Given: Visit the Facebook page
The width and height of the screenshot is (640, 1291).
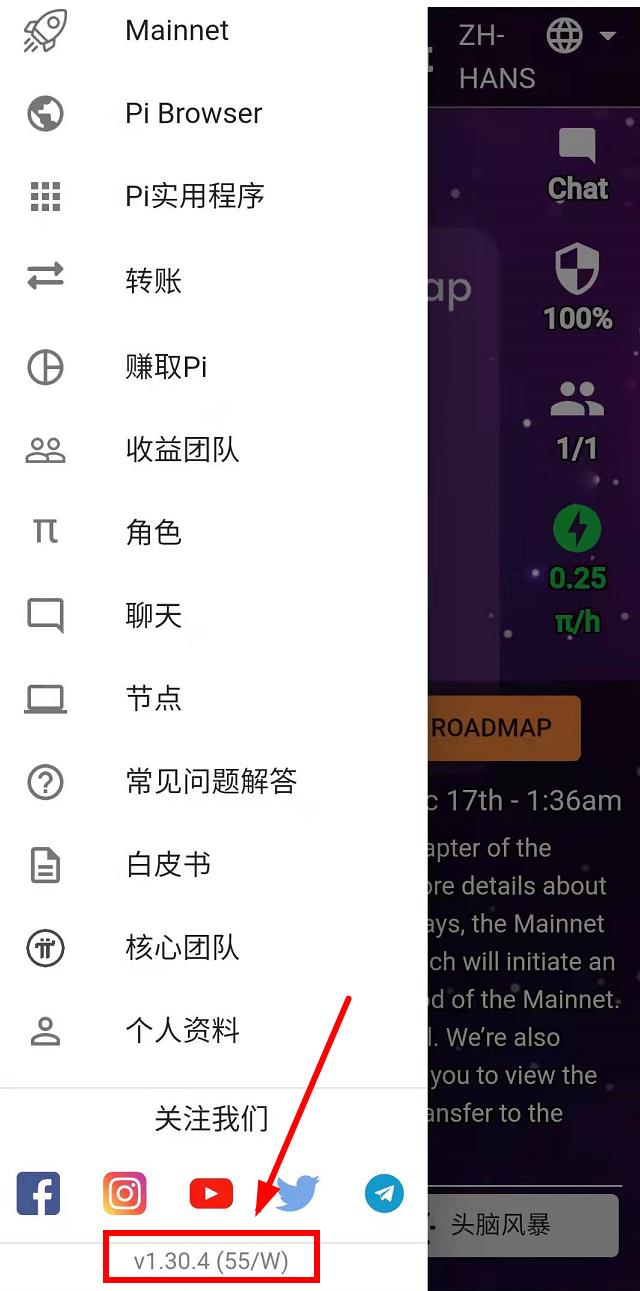Looking at the screenshot, I should tap(39, 1193).
